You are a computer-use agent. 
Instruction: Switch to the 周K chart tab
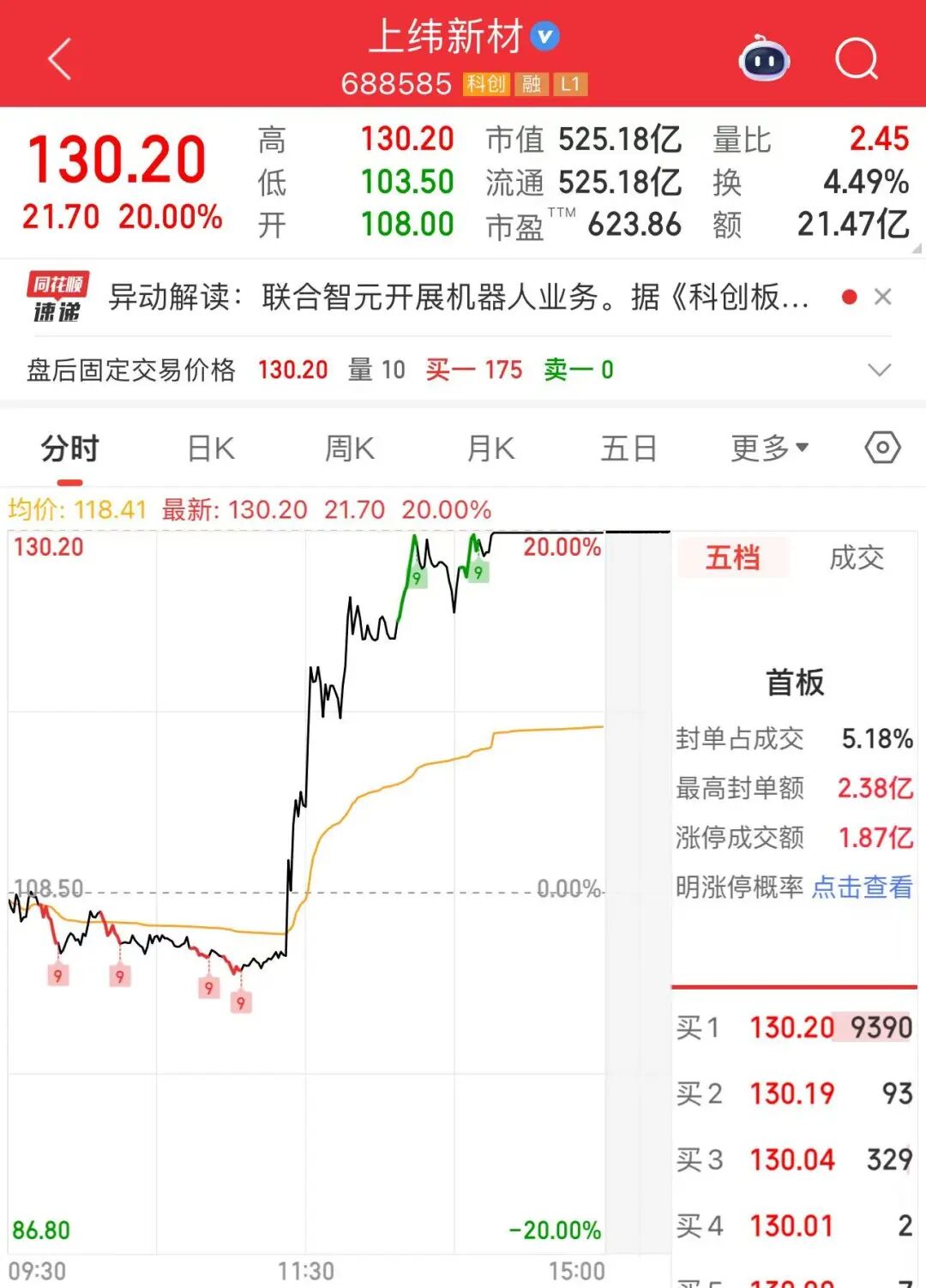[350, 448]
